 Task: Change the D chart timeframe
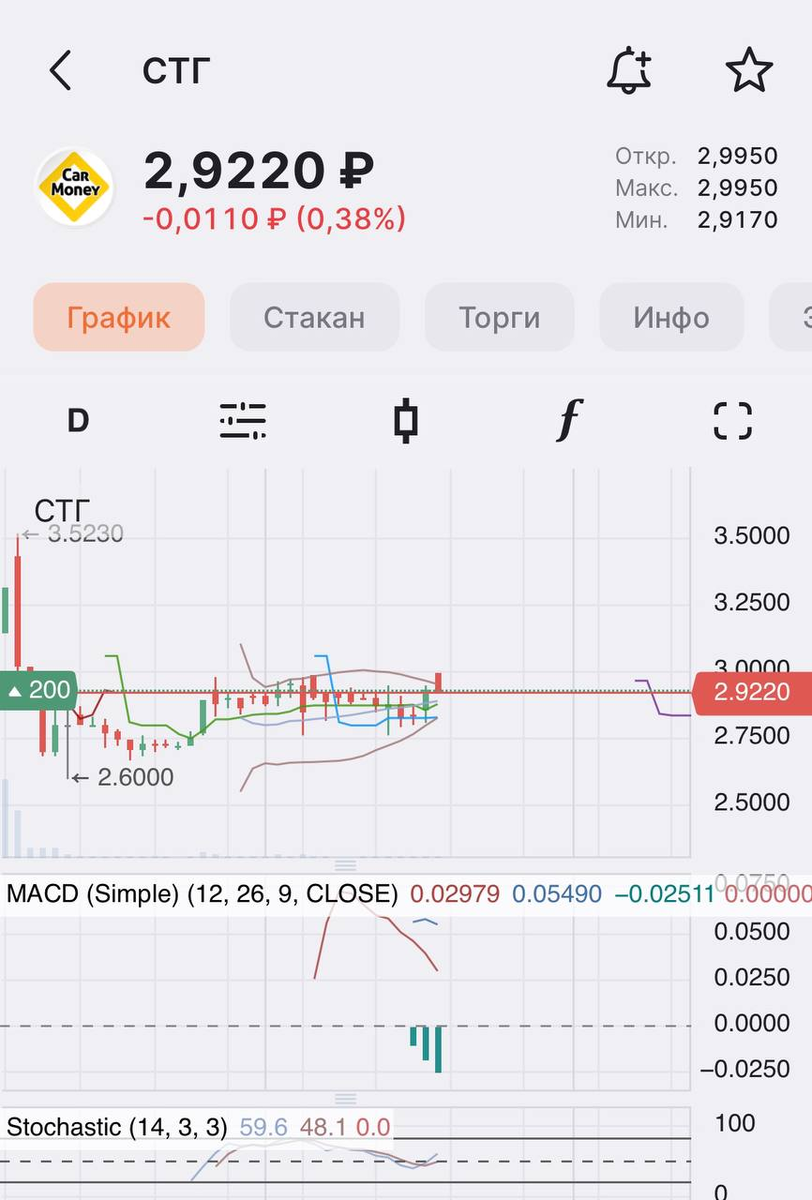[78, 421]
